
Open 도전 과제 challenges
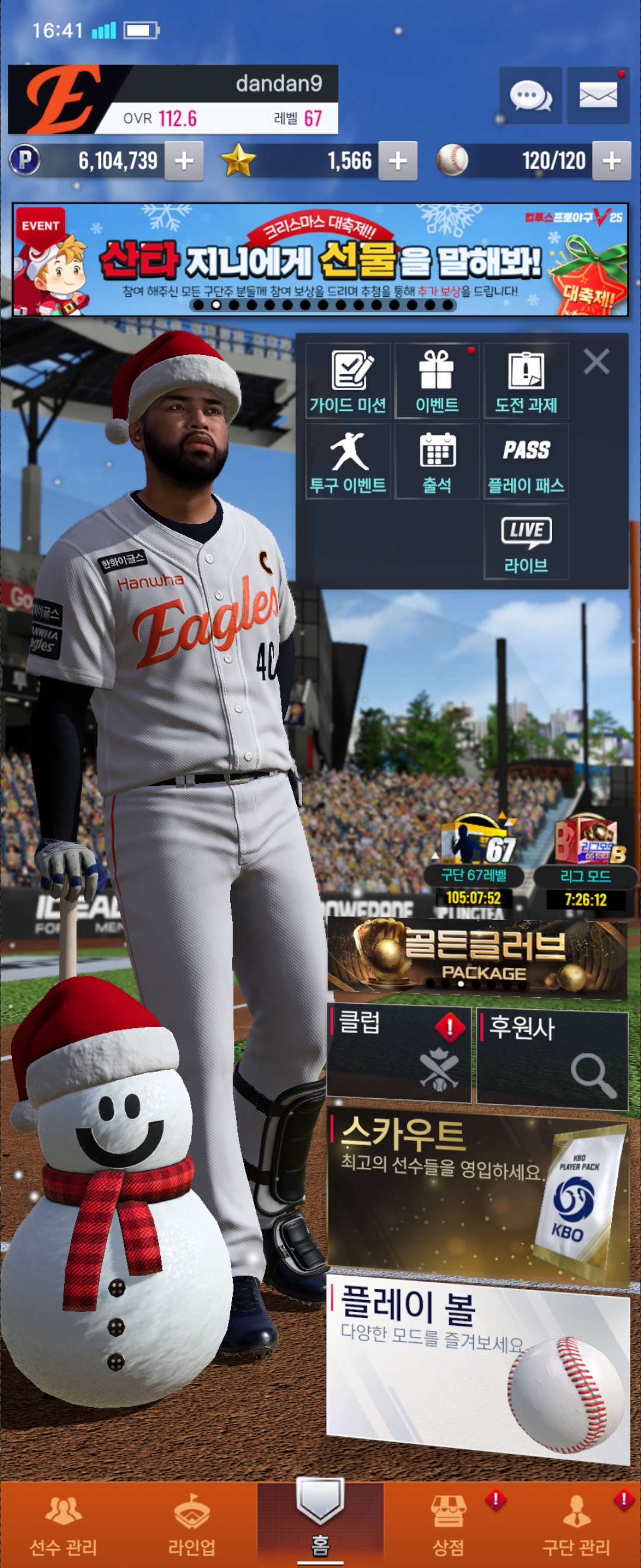tap(526, 381)
